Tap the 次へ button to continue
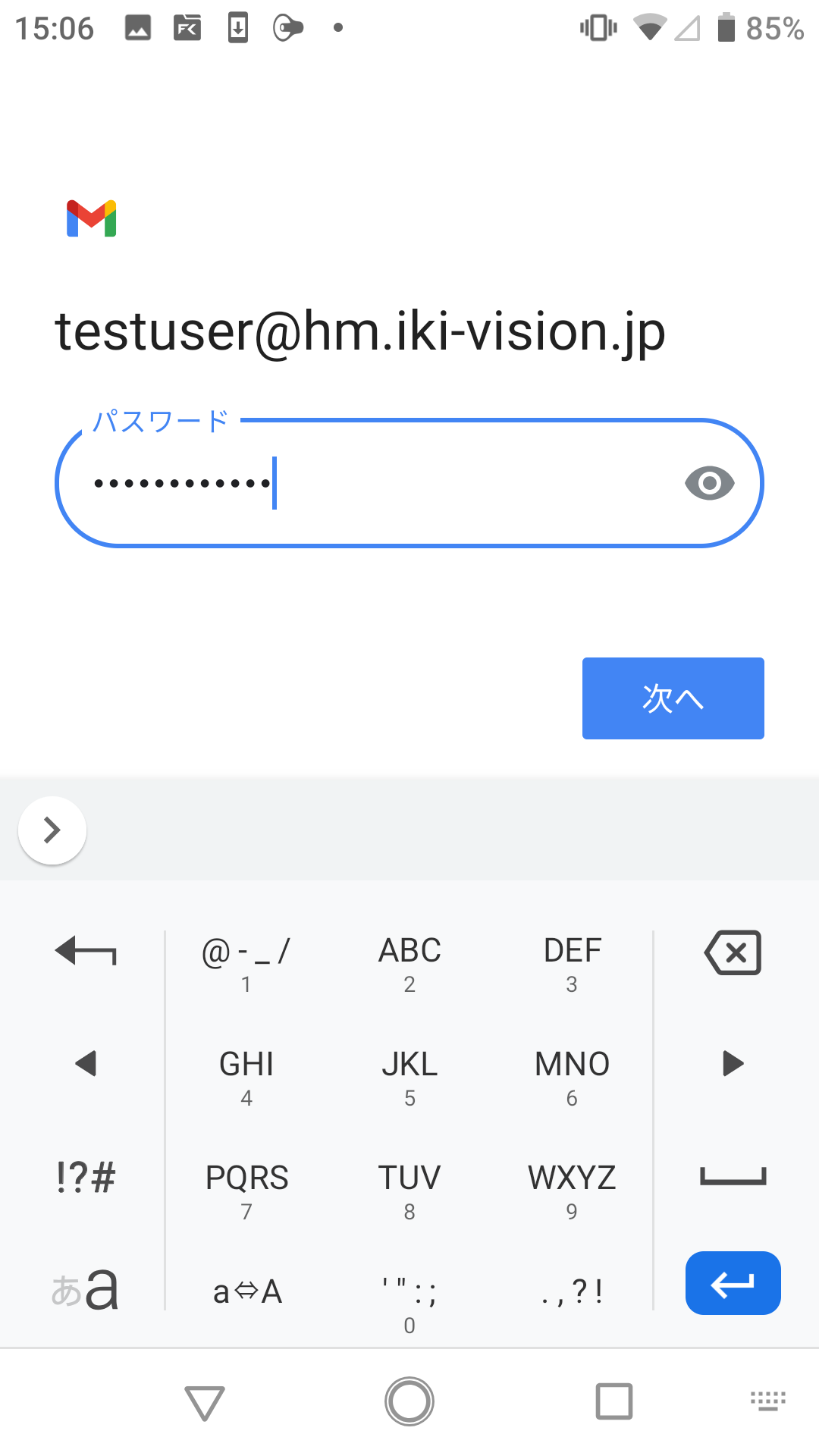 pyautogui.click(x=673, y=698)
